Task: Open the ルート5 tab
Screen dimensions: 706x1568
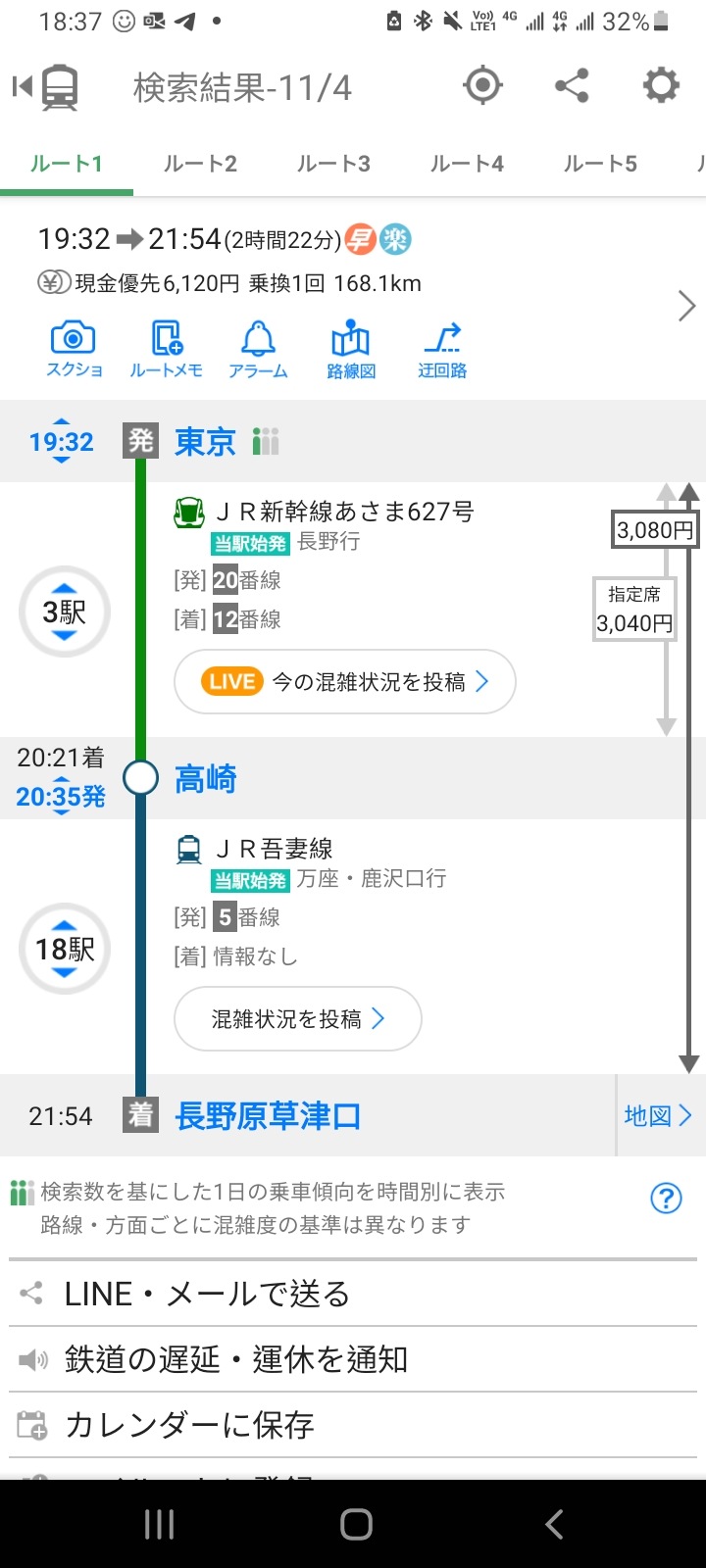Action: (600, 164)
